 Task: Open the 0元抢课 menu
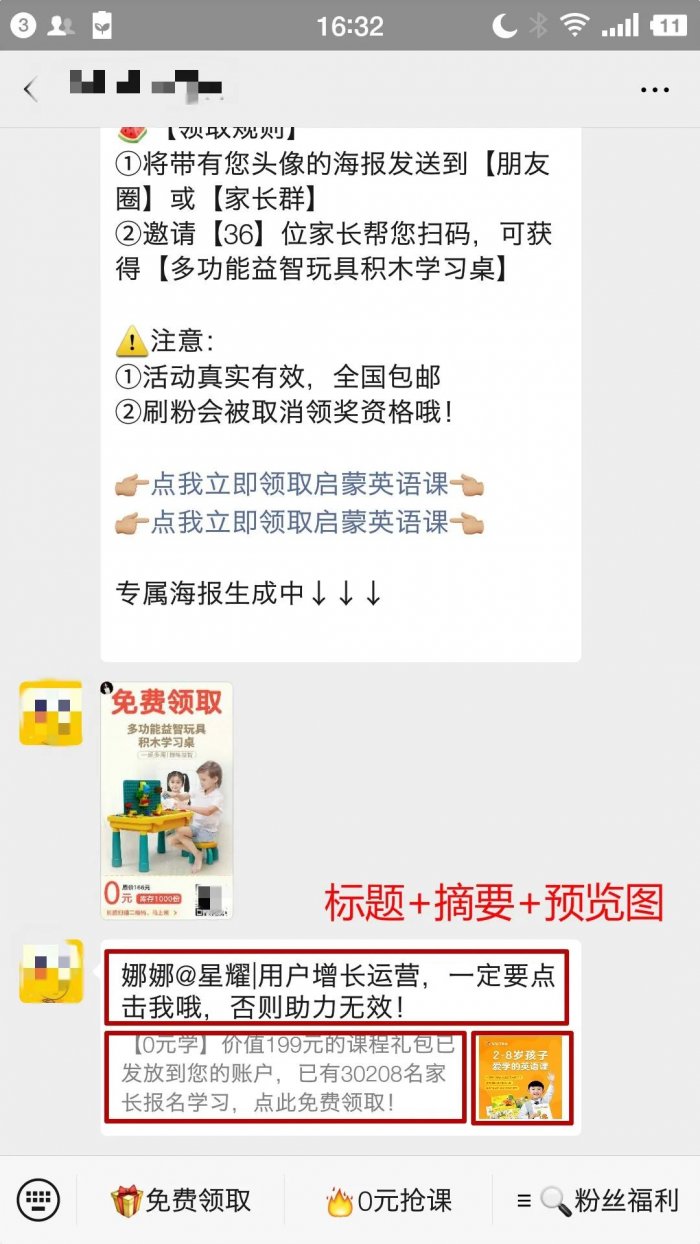pos(390,1200)
